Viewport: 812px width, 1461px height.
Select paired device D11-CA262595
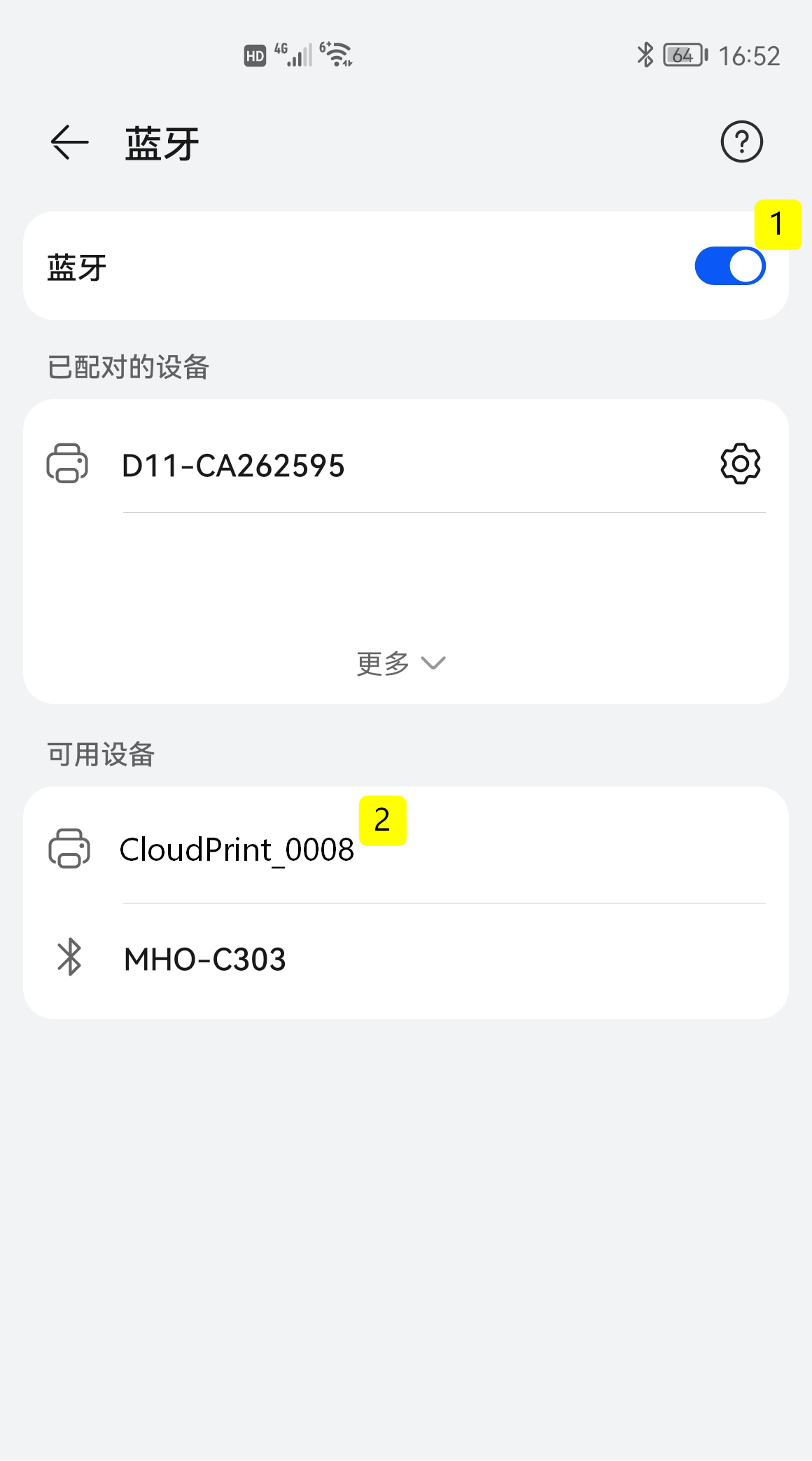[232, 464]
